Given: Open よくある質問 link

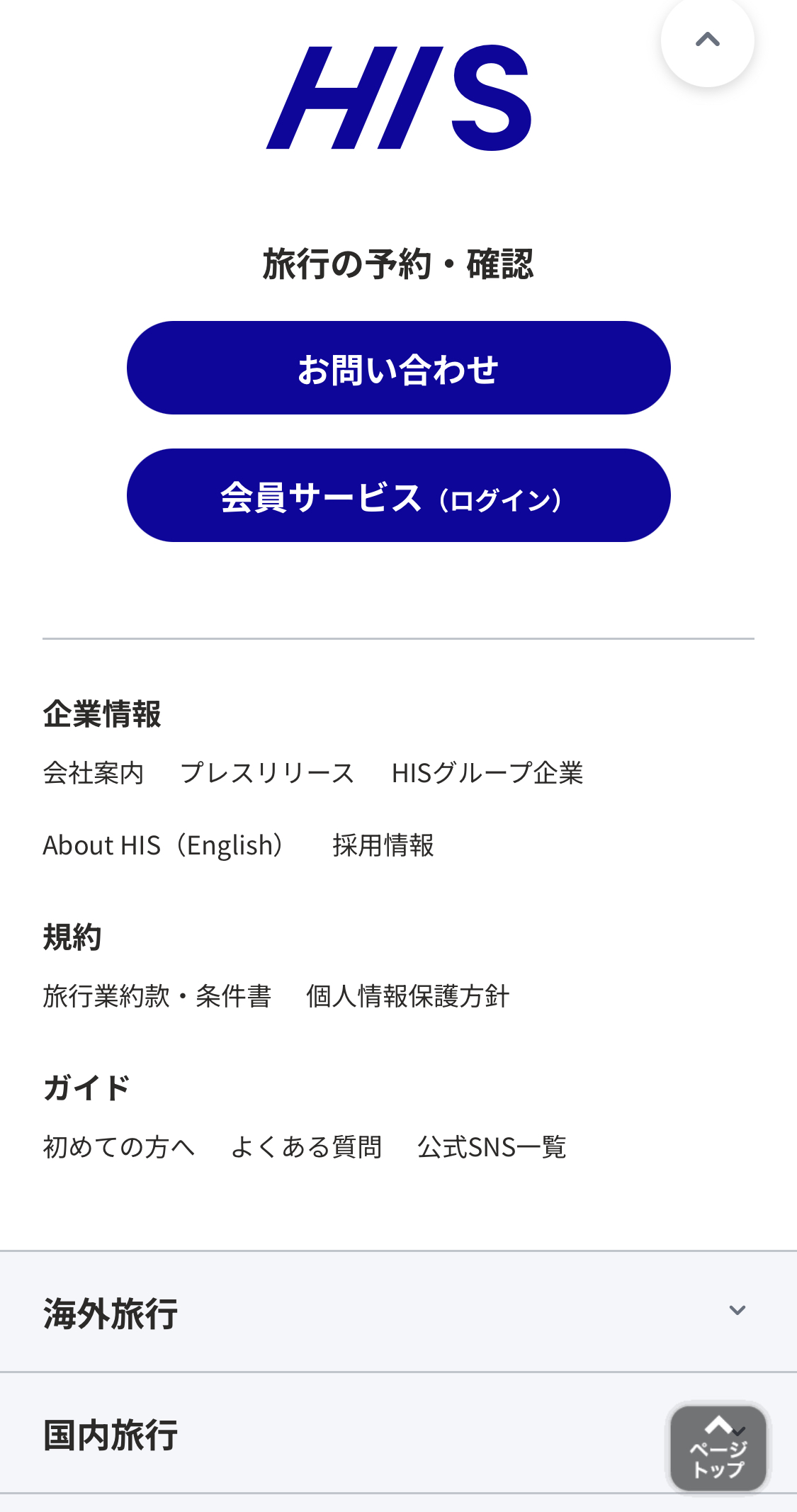Looking at the screenshot, I should click(306, 1147).
